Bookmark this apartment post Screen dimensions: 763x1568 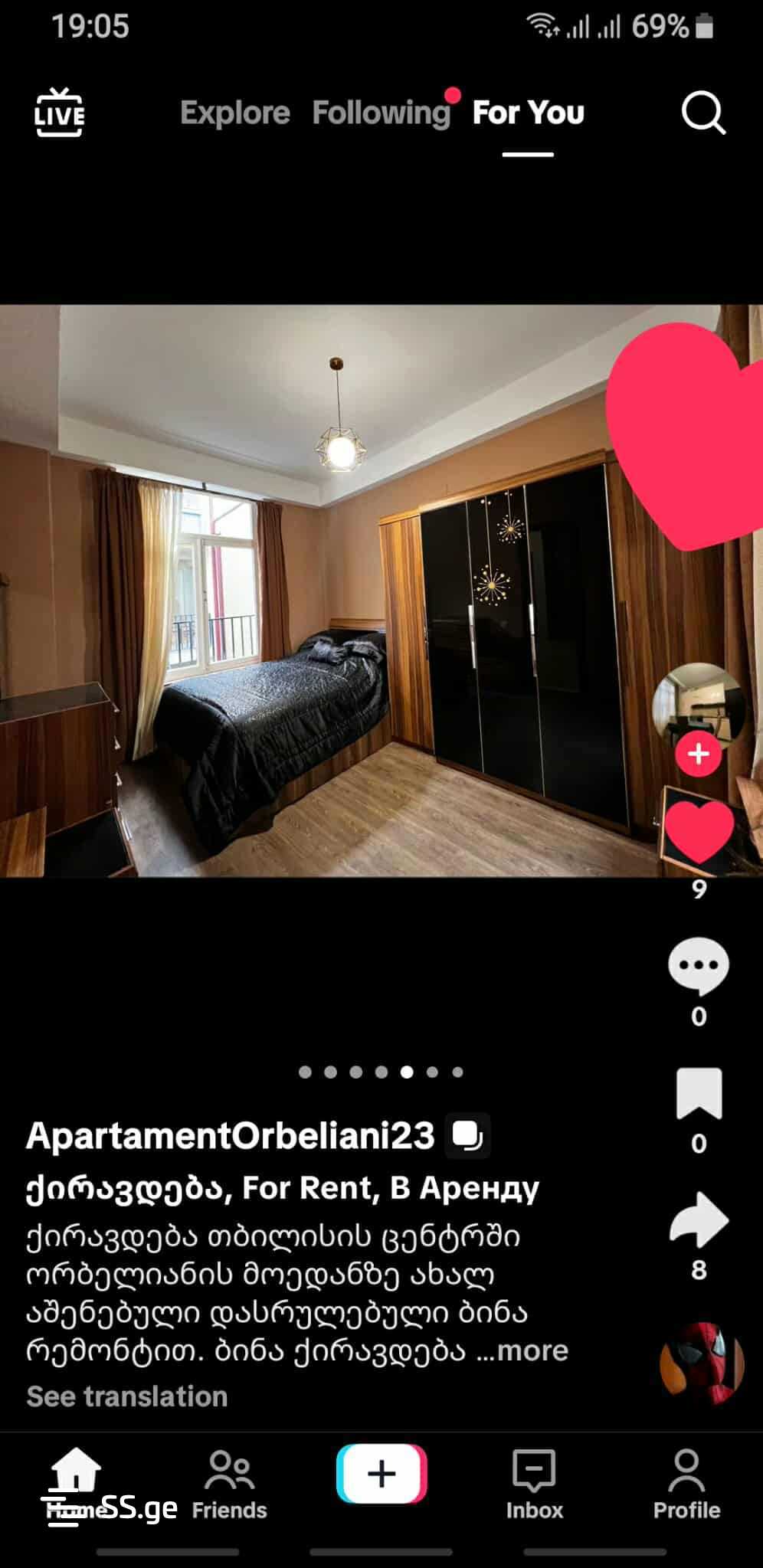(698, 1093)
